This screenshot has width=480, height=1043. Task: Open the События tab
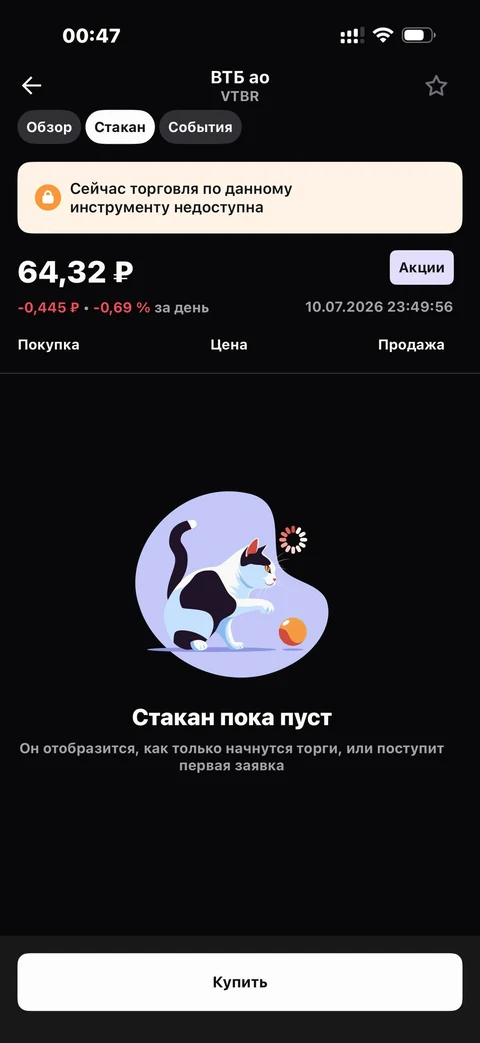tap(200, 127)
